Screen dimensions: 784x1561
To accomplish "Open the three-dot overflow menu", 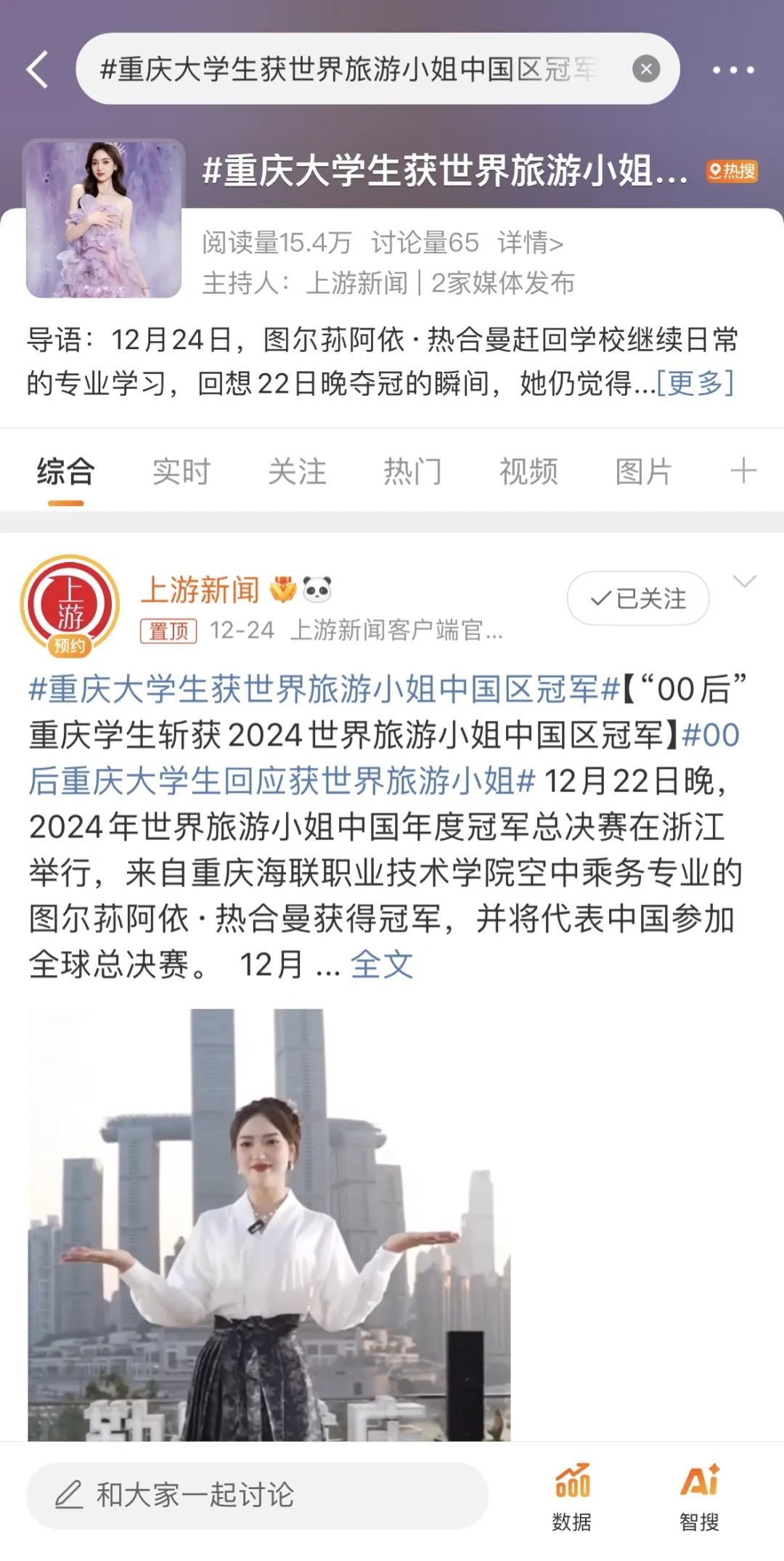I will coord(732,70).
